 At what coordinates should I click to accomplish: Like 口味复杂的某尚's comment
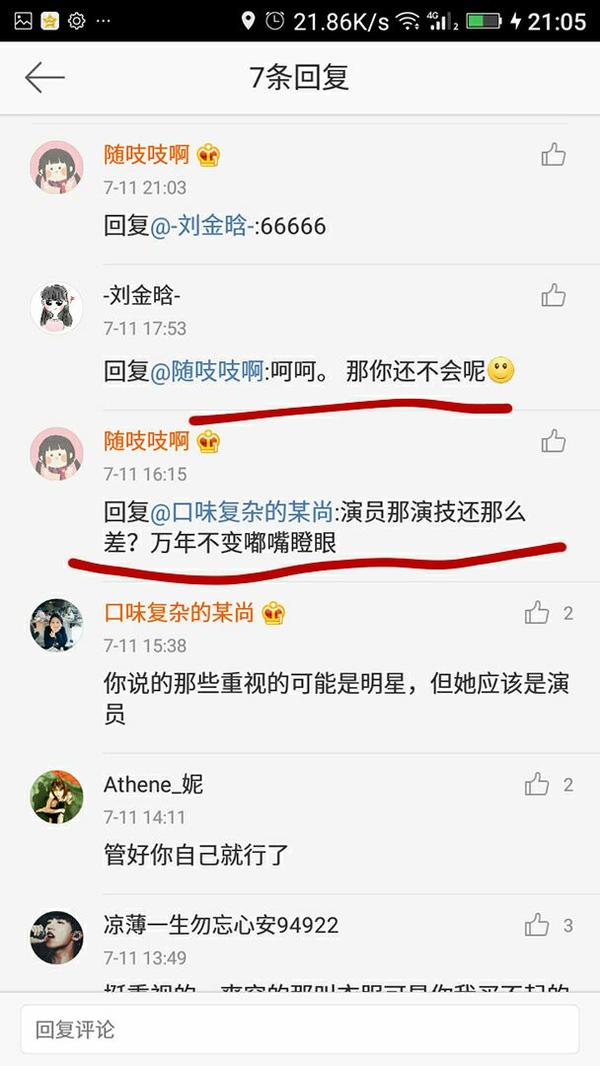pos(538,613)
